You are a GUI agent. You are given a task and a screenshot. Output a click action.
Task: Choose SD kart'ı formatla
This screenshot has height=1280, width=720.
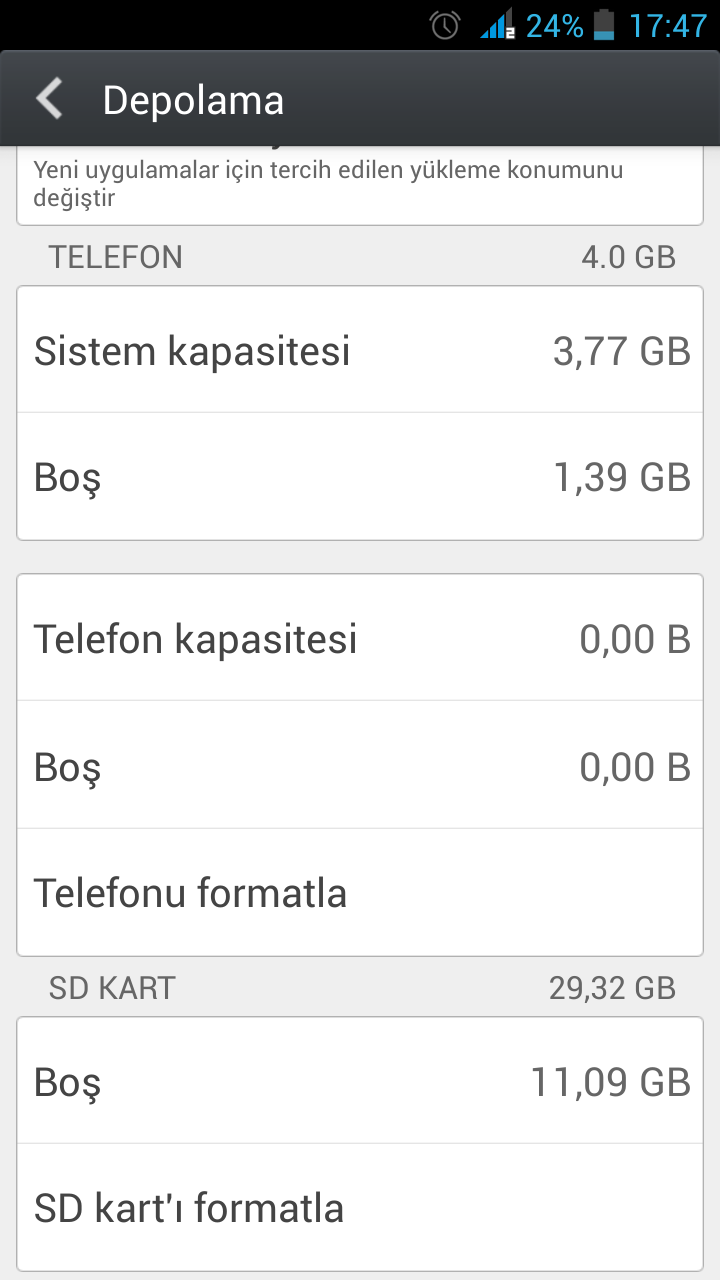pyautogui.click(x=360, y=1207)
